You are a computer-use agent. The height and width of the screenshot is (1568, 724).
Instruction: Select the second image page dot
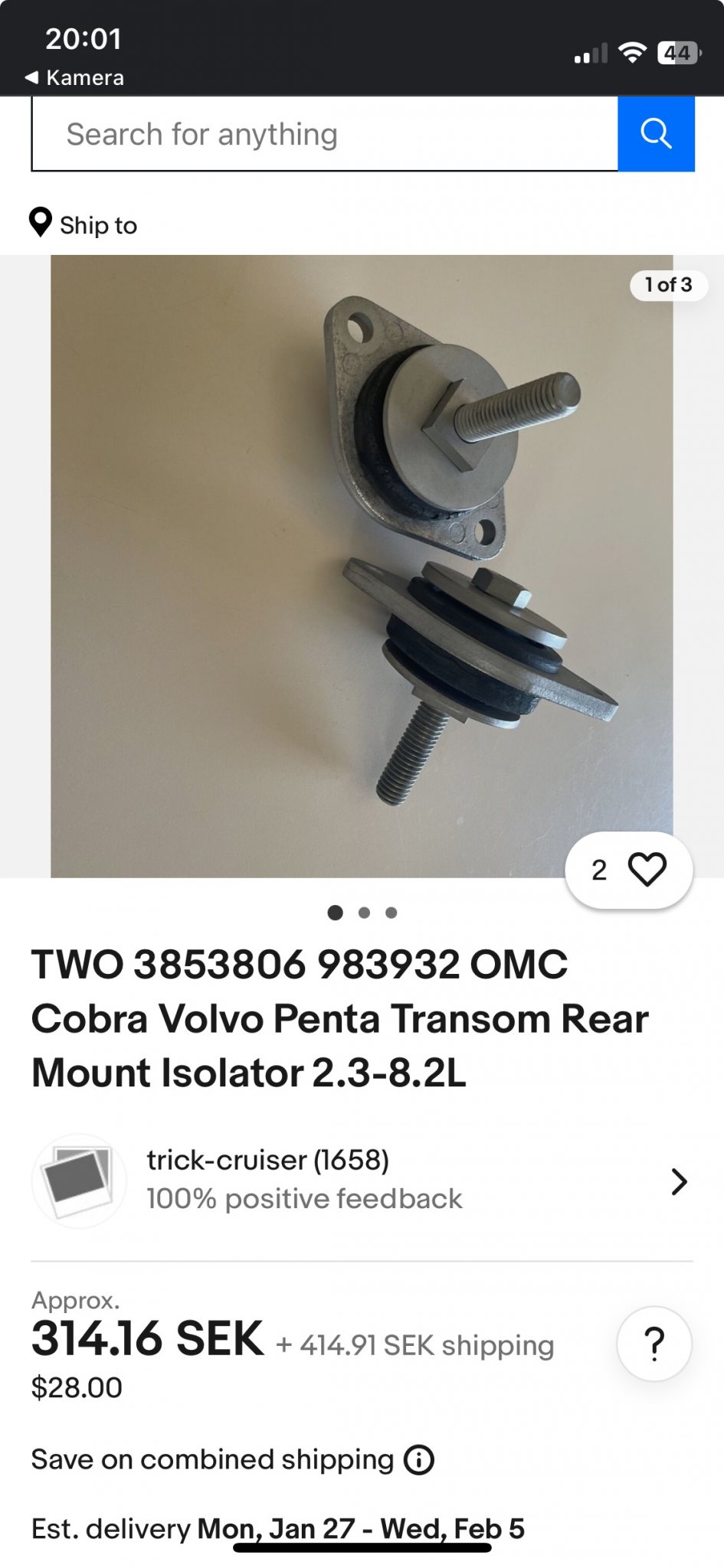[364, 913]
